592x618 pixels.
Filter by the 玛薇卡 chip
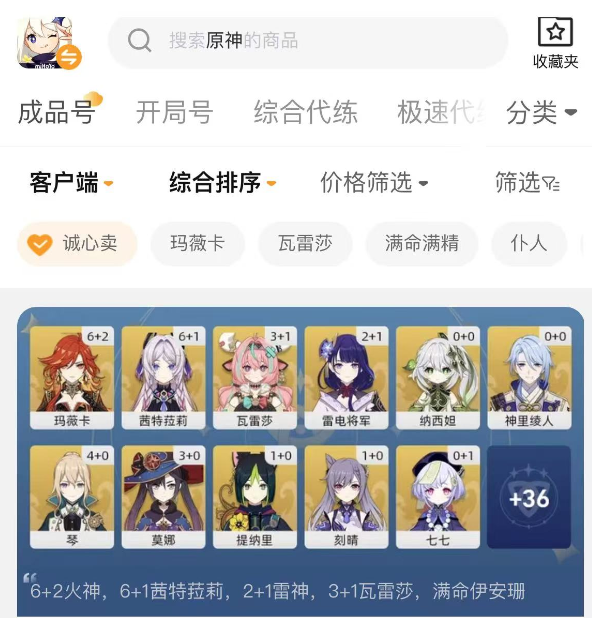197,244
